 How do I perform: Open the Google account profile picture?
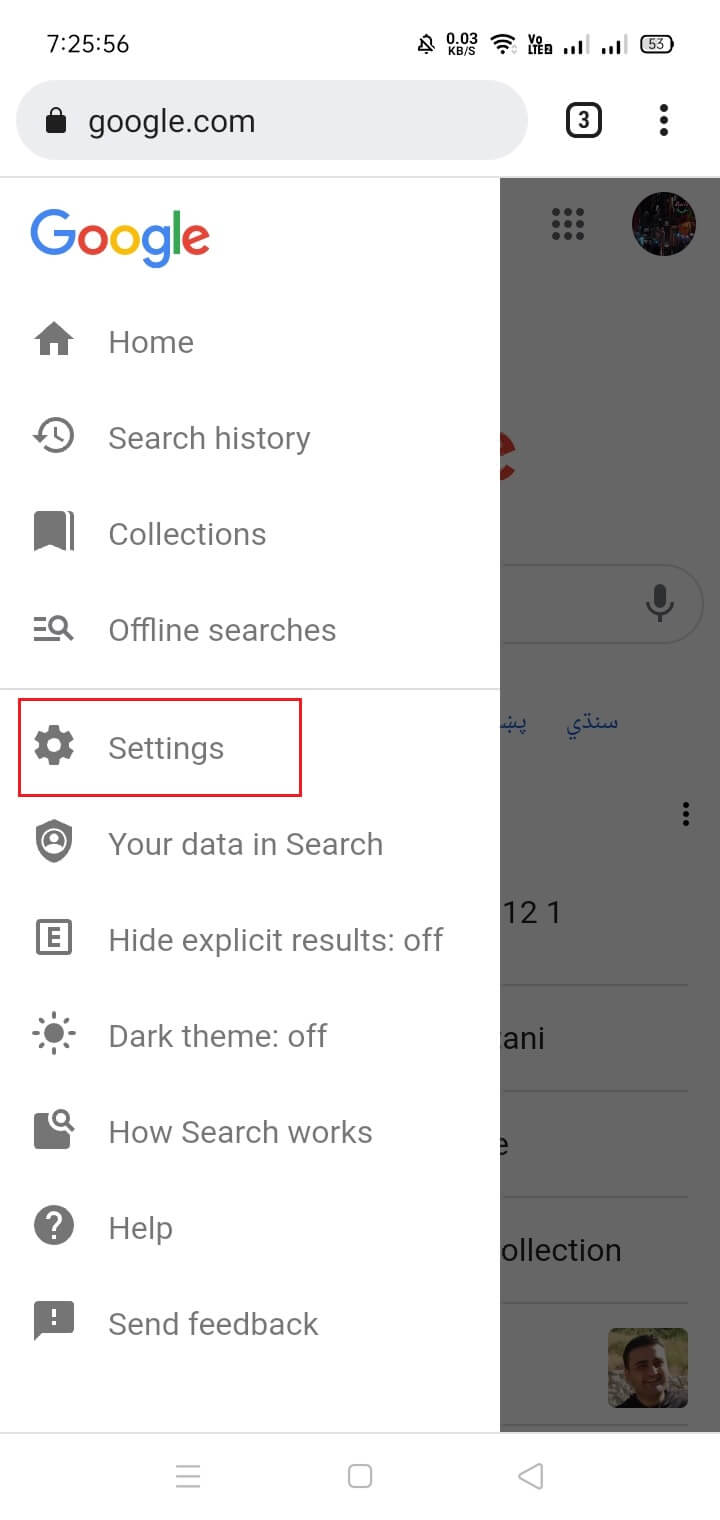click(x=663, y=224)
